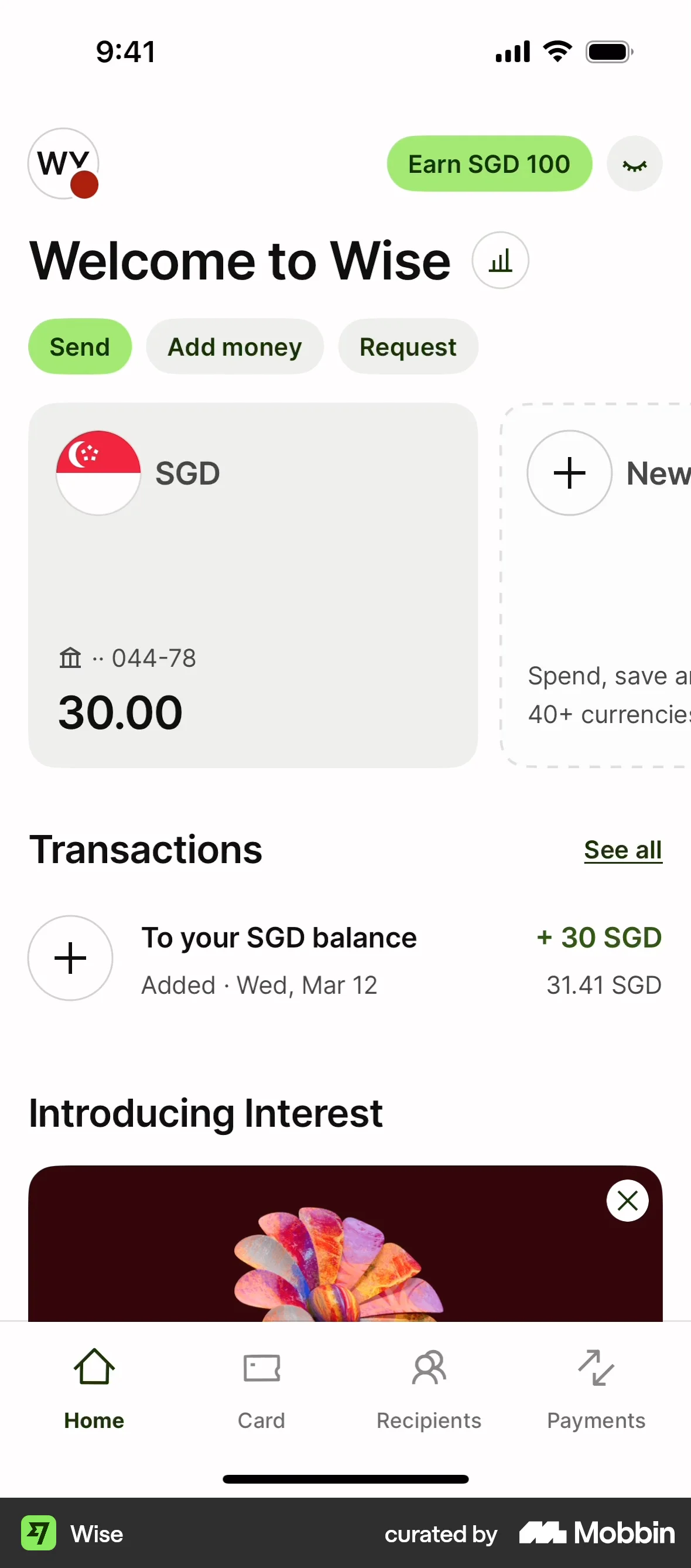
Task: Tap the plus icon on the SGD balance transaction
Action: click(70, 958)
